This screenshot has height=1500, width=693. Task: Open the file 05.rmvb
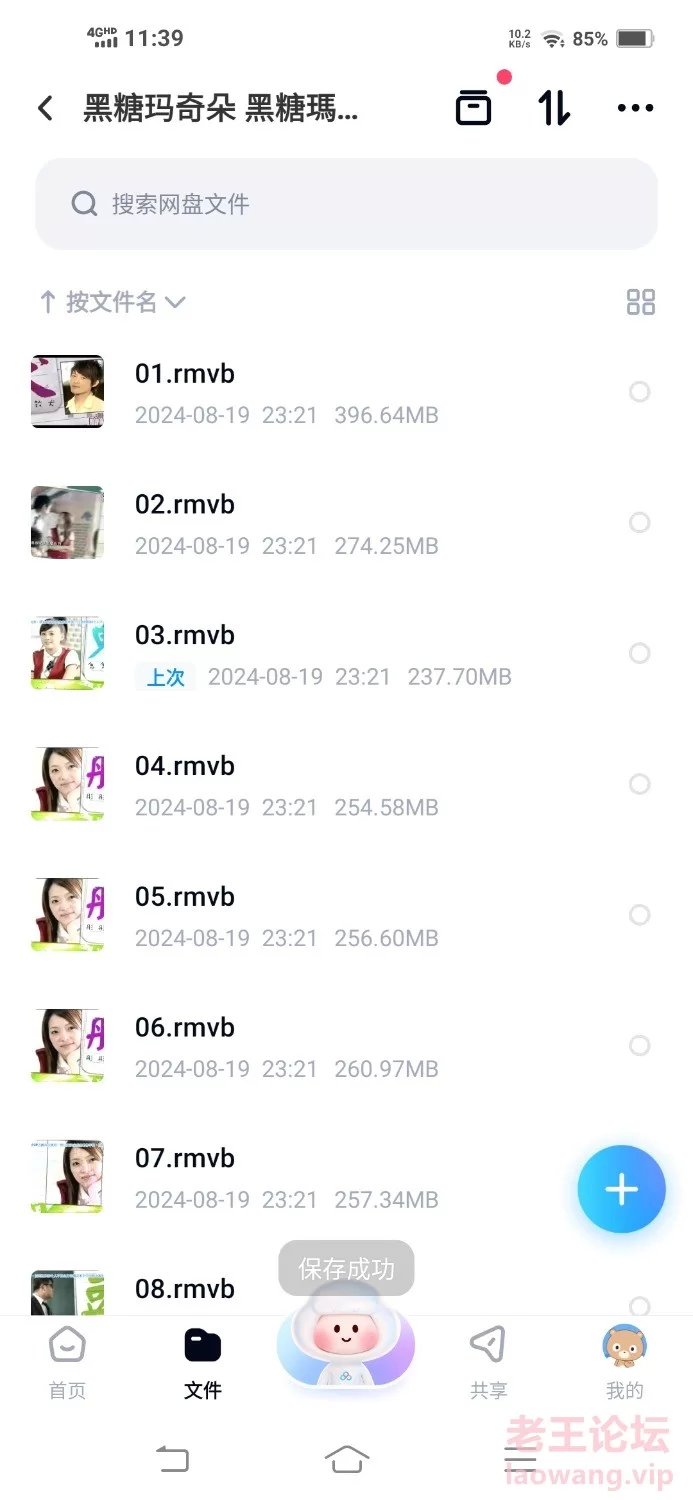click(346, 916)
